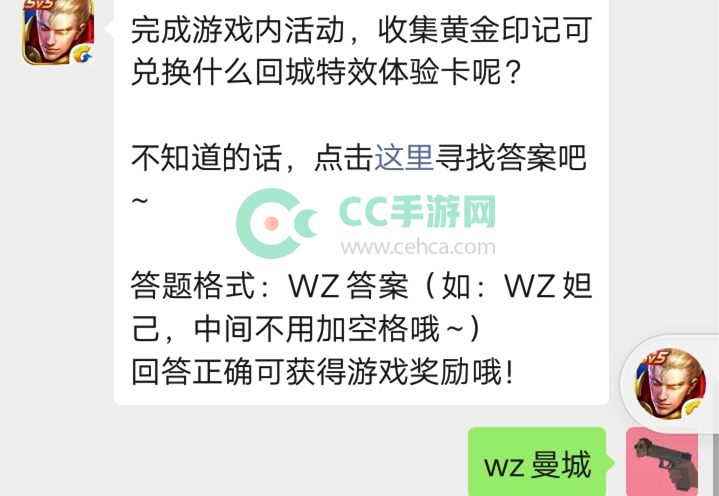Open the pistol avatar next to wz曼城

(662, 462)
